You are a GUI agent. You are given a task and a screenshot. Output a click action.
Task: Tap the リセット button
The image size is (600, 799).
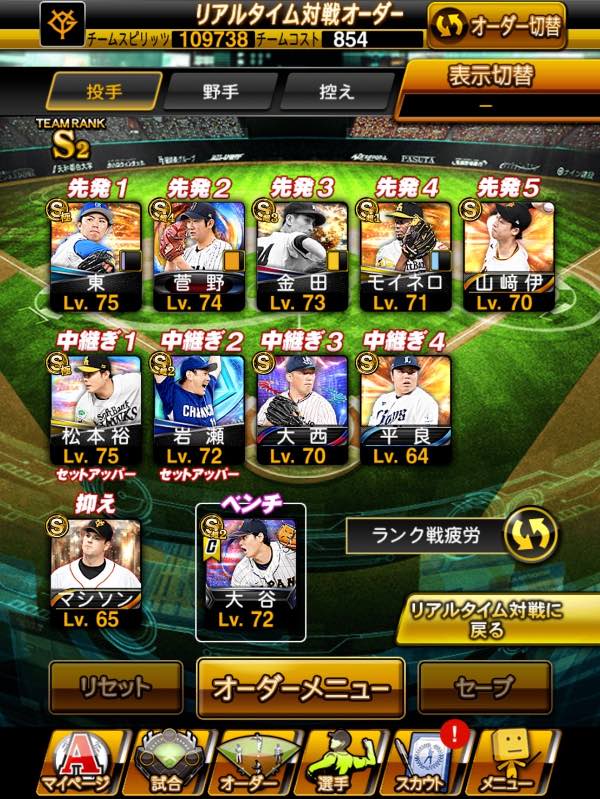[x=116, y=687]
